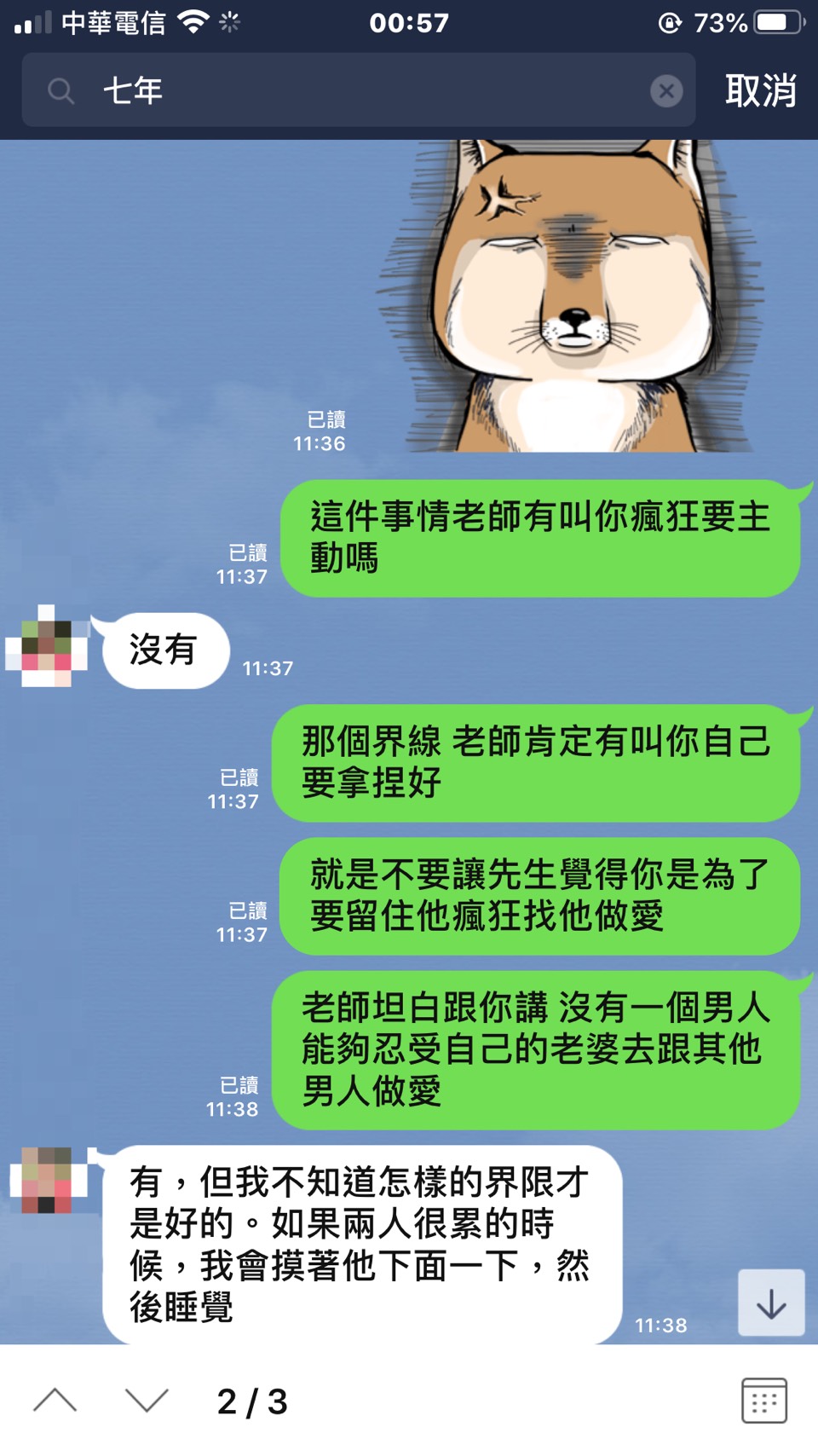The image size is (818, 1456).
Task: Jump to the latest message with down arrow
Action: tap(770, 1303)
